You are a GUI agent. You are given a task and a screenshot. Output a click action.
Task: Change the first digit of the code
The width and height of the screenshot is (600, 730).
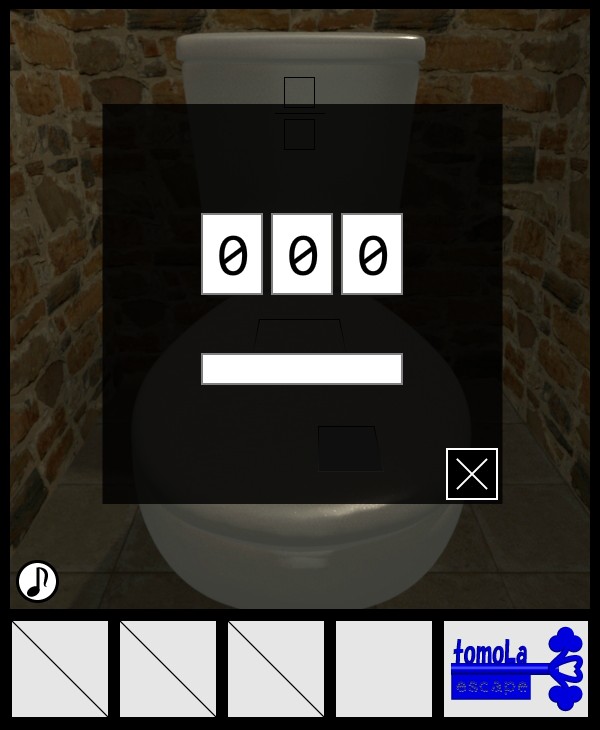(232, 254)
